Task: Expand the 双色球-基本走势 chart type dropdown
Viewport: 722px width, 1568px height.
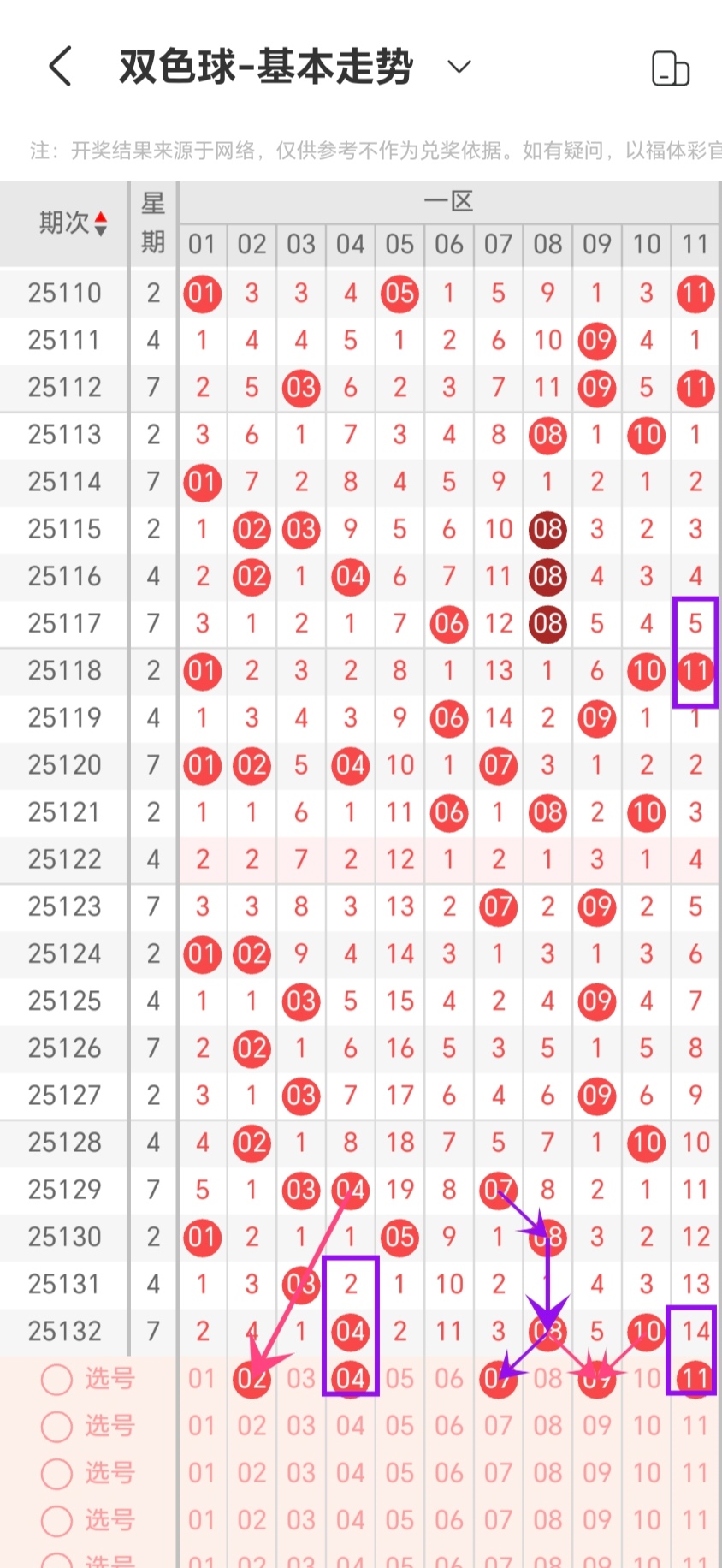Action: click(x=459, y=67)
